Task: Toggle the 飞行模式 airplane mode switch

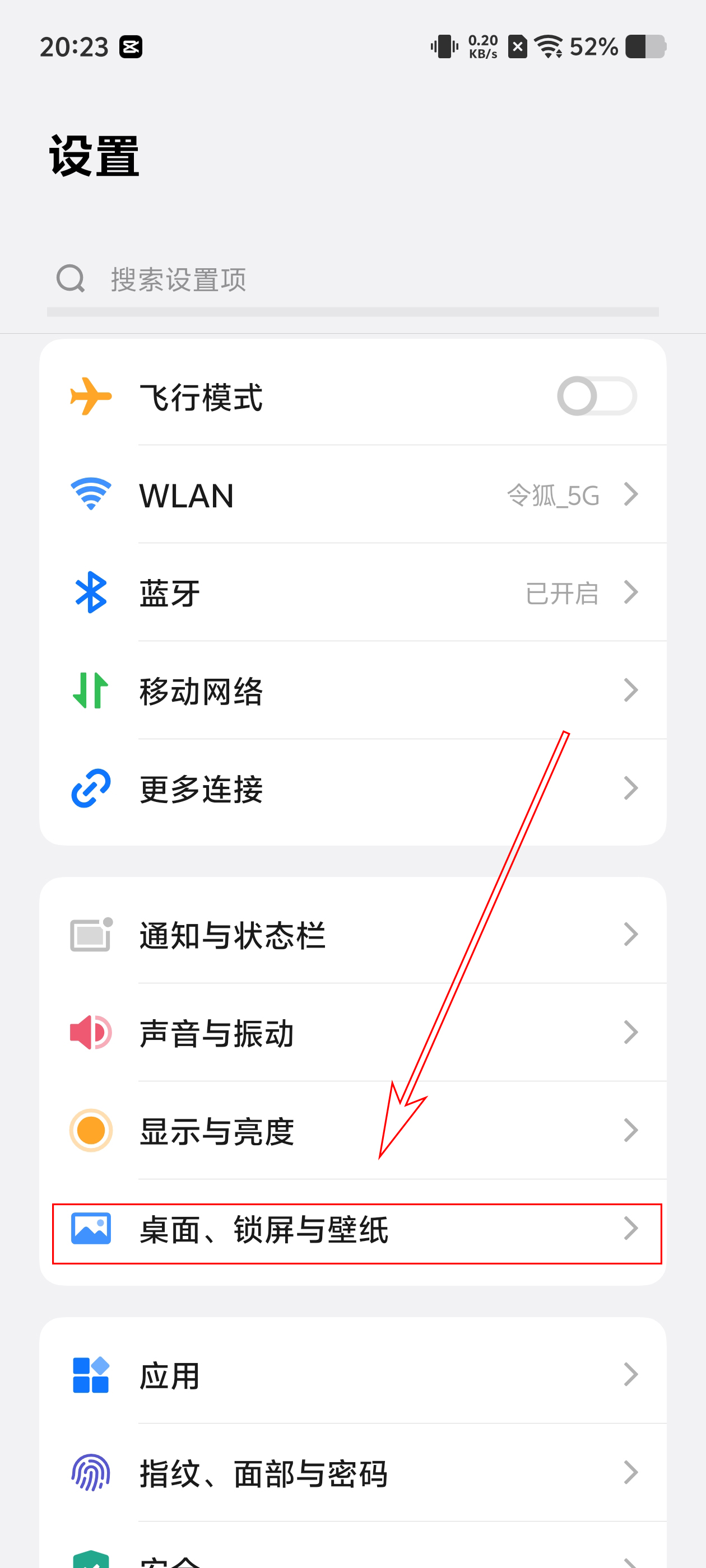Action: 596,396
